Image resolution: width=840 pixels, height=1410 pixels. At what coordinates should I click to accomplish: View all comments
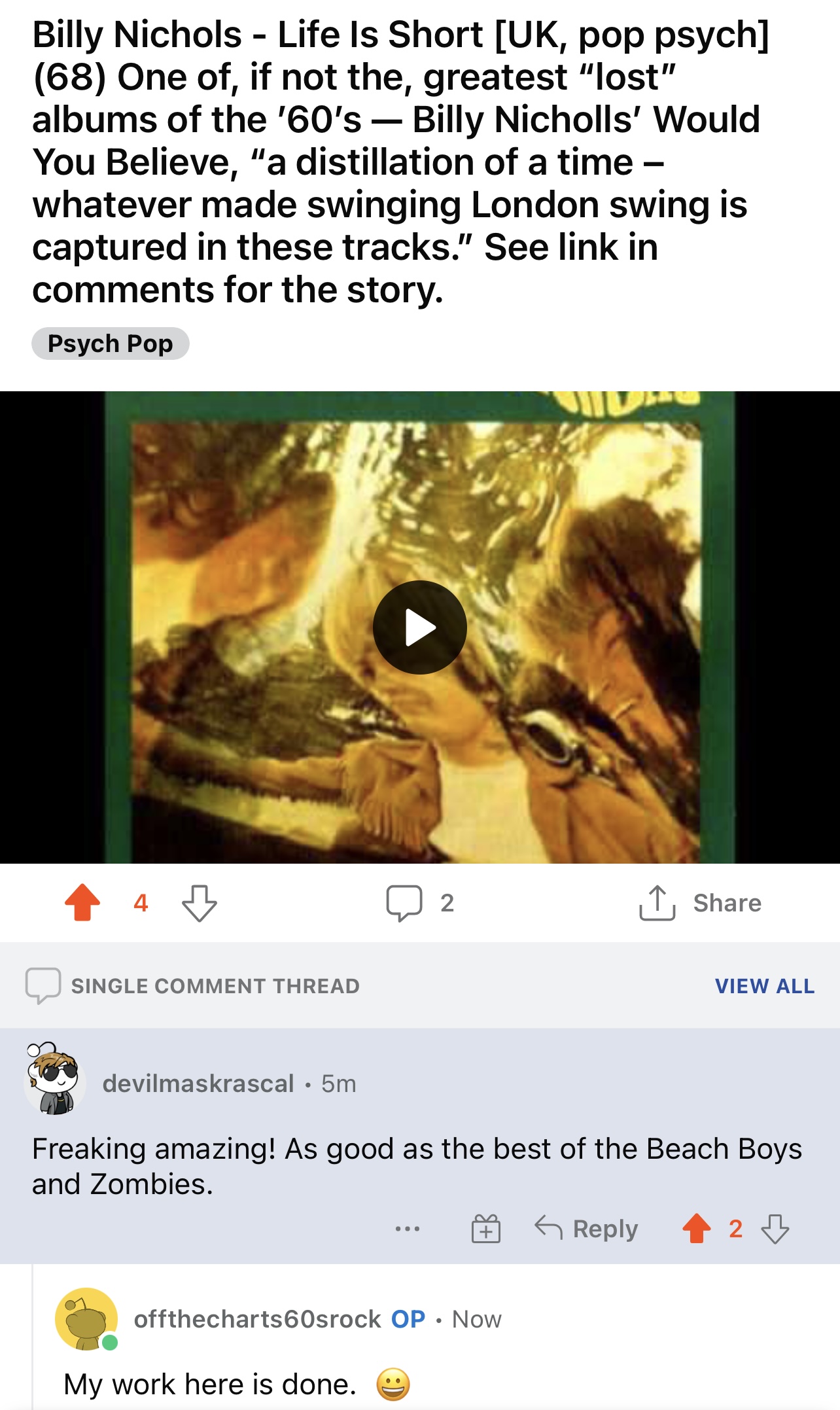pos(764,986)
